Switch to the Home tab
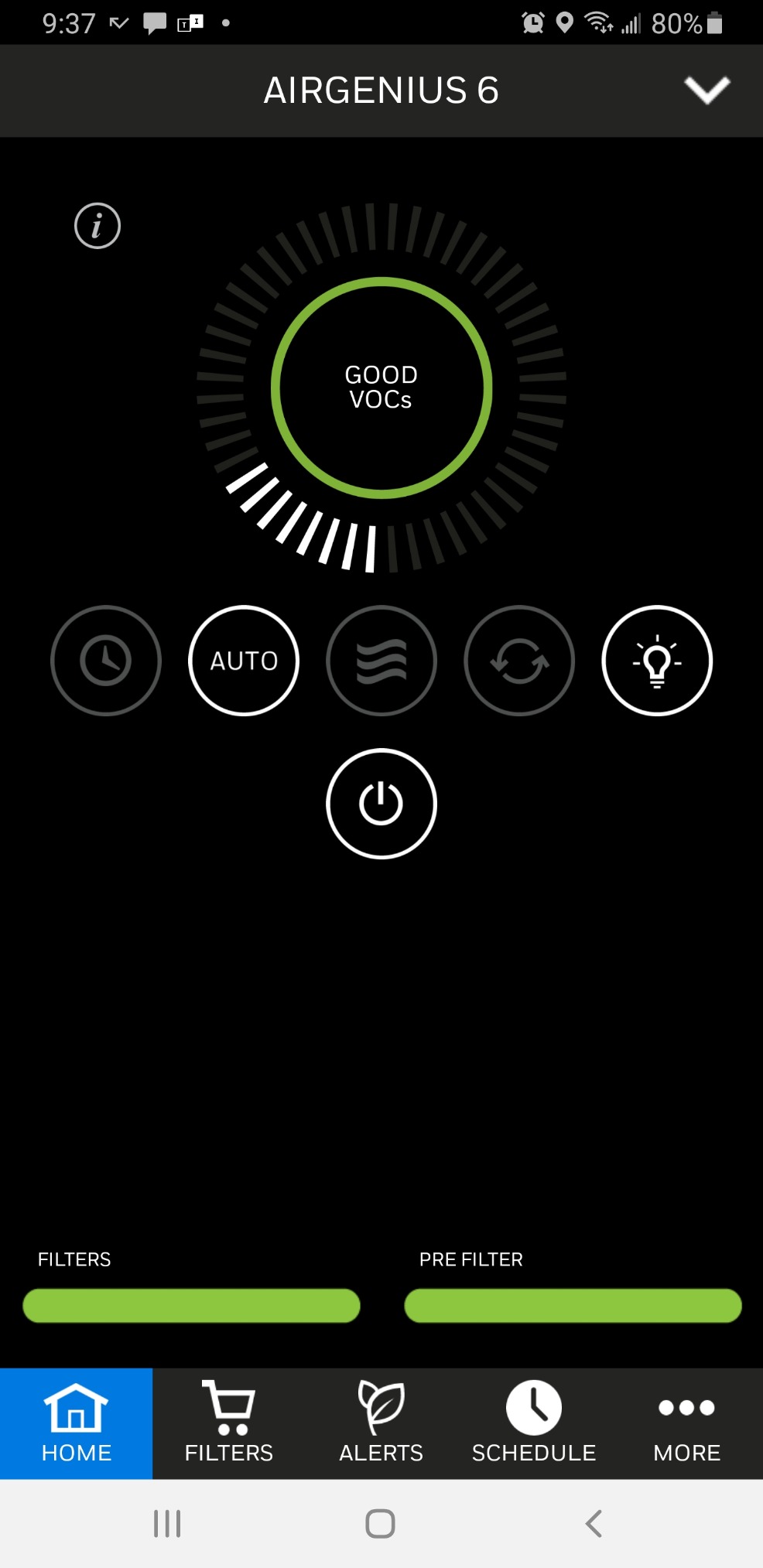 pyautogui.click(x=76, y=1423)
